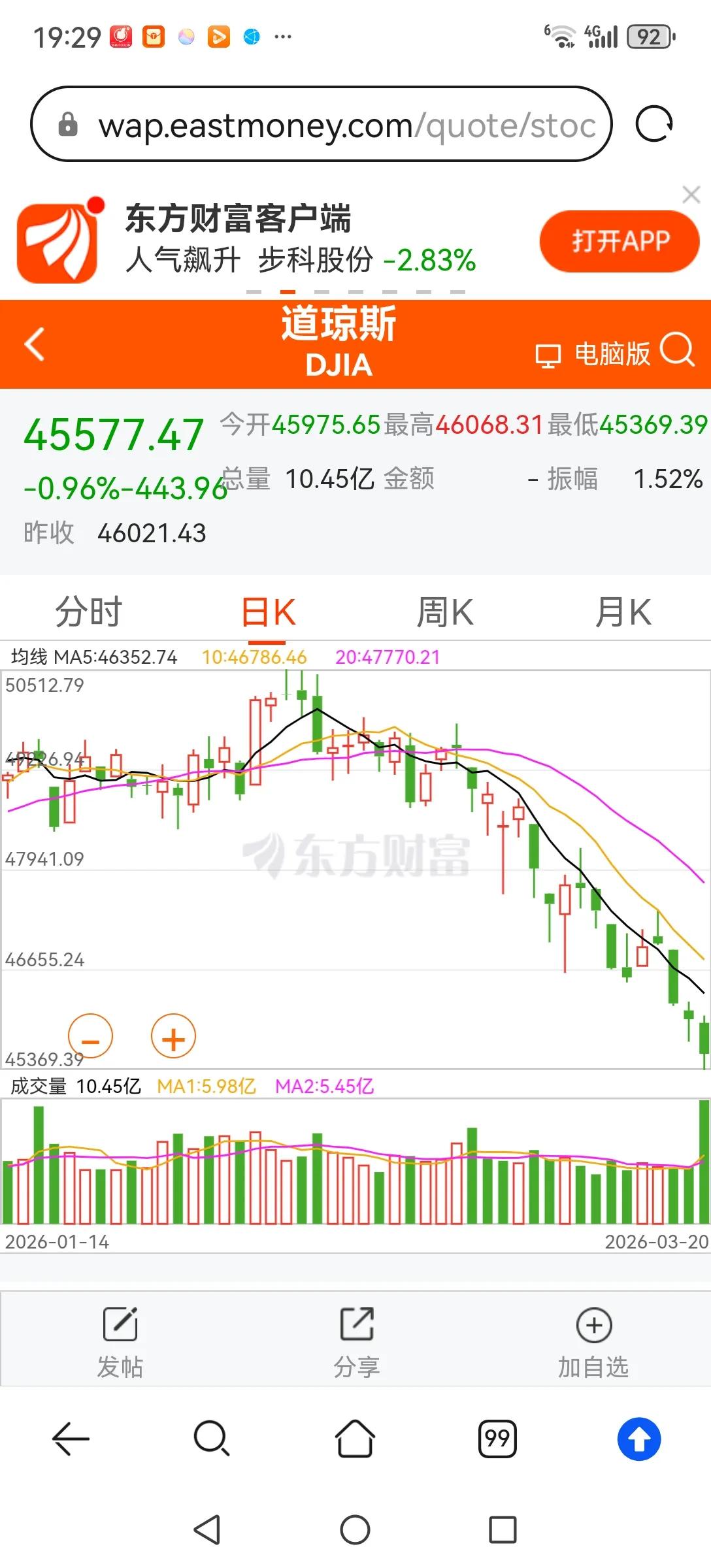The height and width of the screenshot is (1568, 711).
Task: Zoom out the chart with minus control
Action: tap(91, 1036)
